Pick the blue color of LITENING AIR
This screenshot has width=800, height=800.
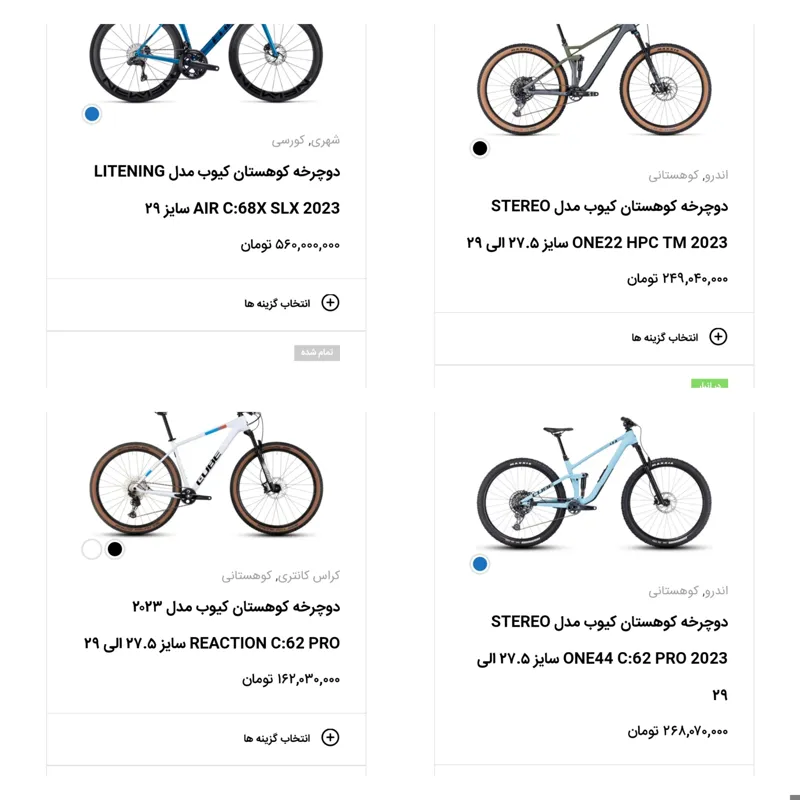pos(92,114)
